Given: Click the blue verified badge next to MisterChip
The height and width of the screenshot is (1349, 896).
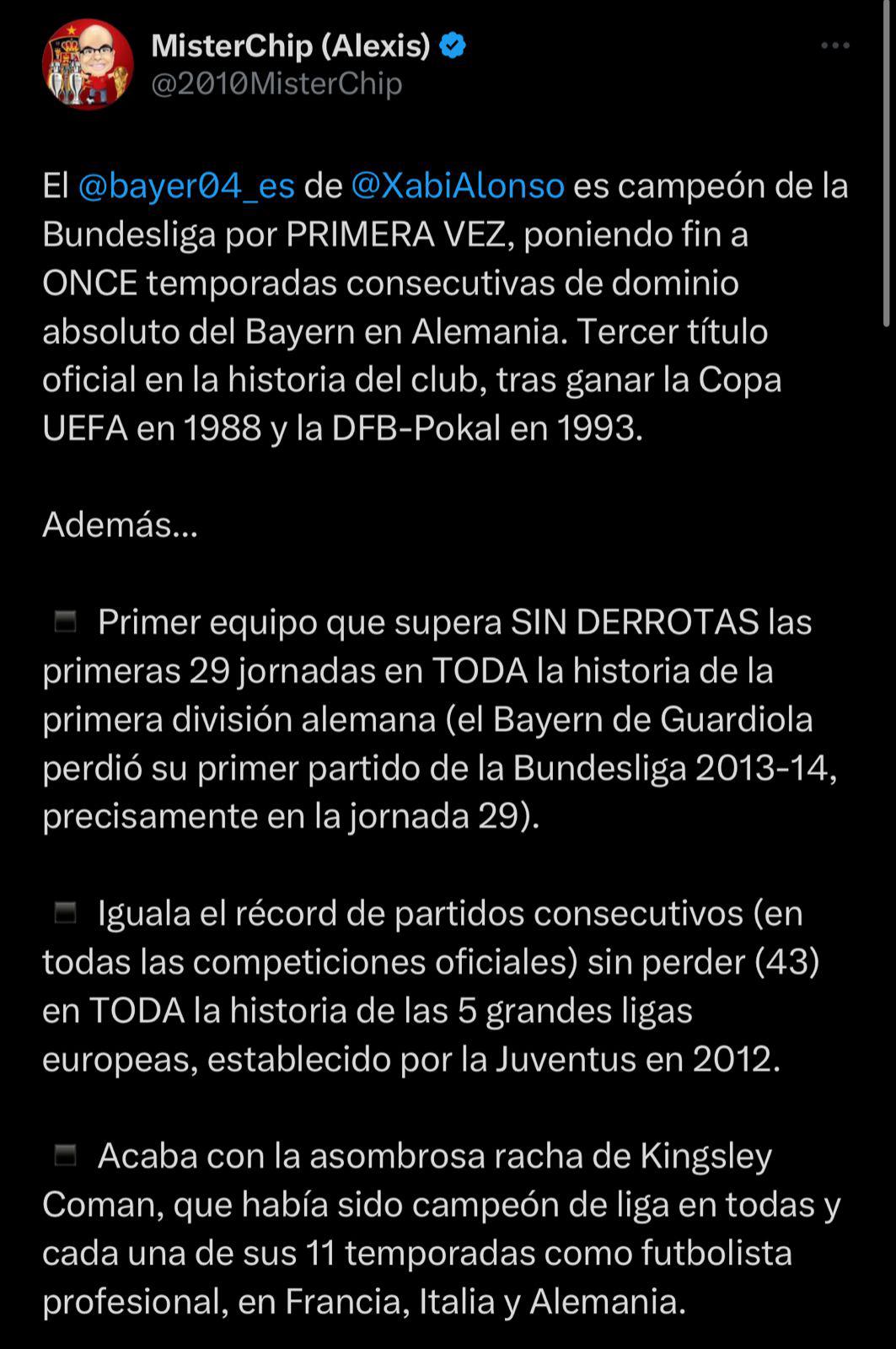Looking at the screenshot, I should pyautogui.click(x=452, y=46).
